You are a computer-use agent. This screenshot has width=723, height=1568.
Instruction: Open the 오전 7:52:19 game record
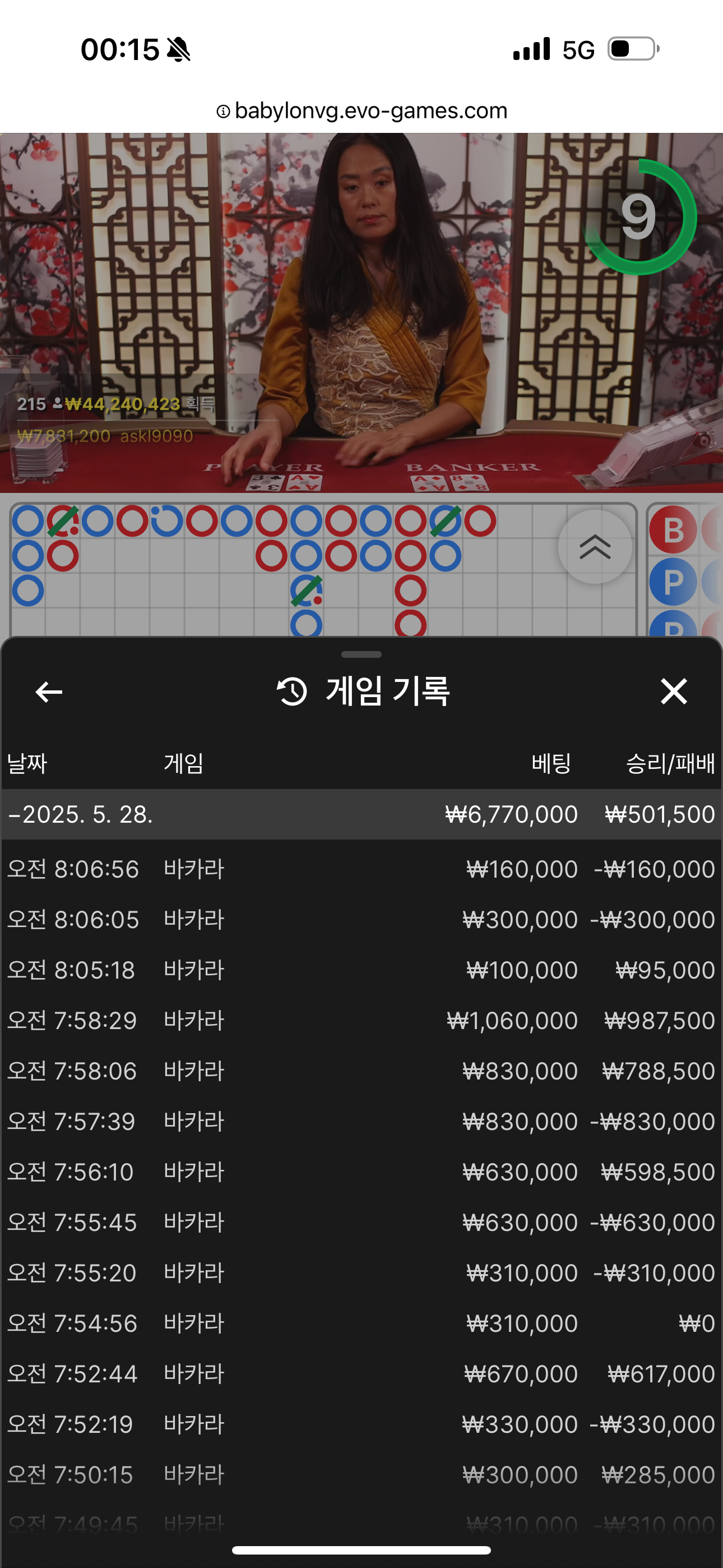pyautogui.click(x=361, y=1425)
